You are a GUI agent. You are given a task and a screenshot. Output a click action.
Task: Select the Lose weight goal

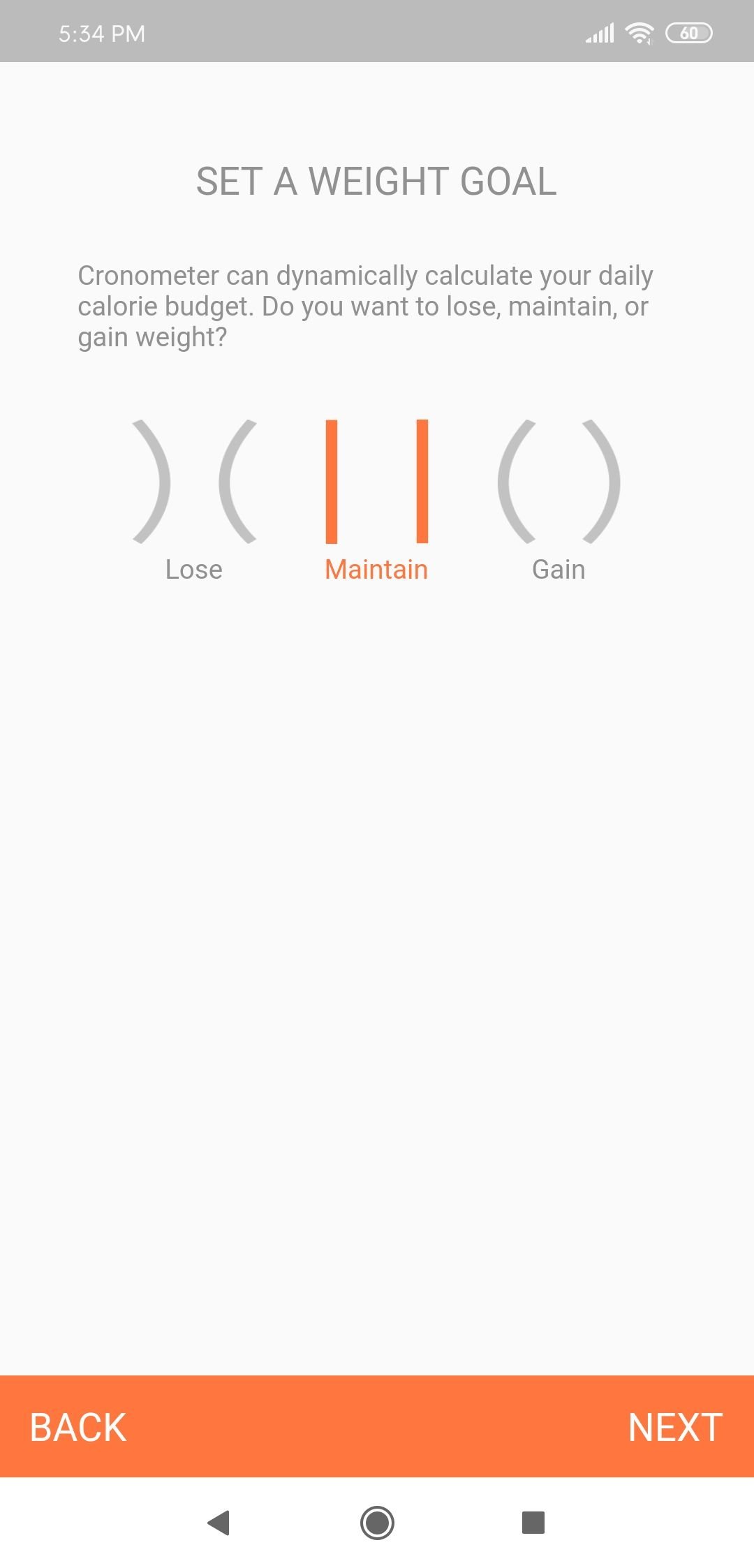coord(194,501)
